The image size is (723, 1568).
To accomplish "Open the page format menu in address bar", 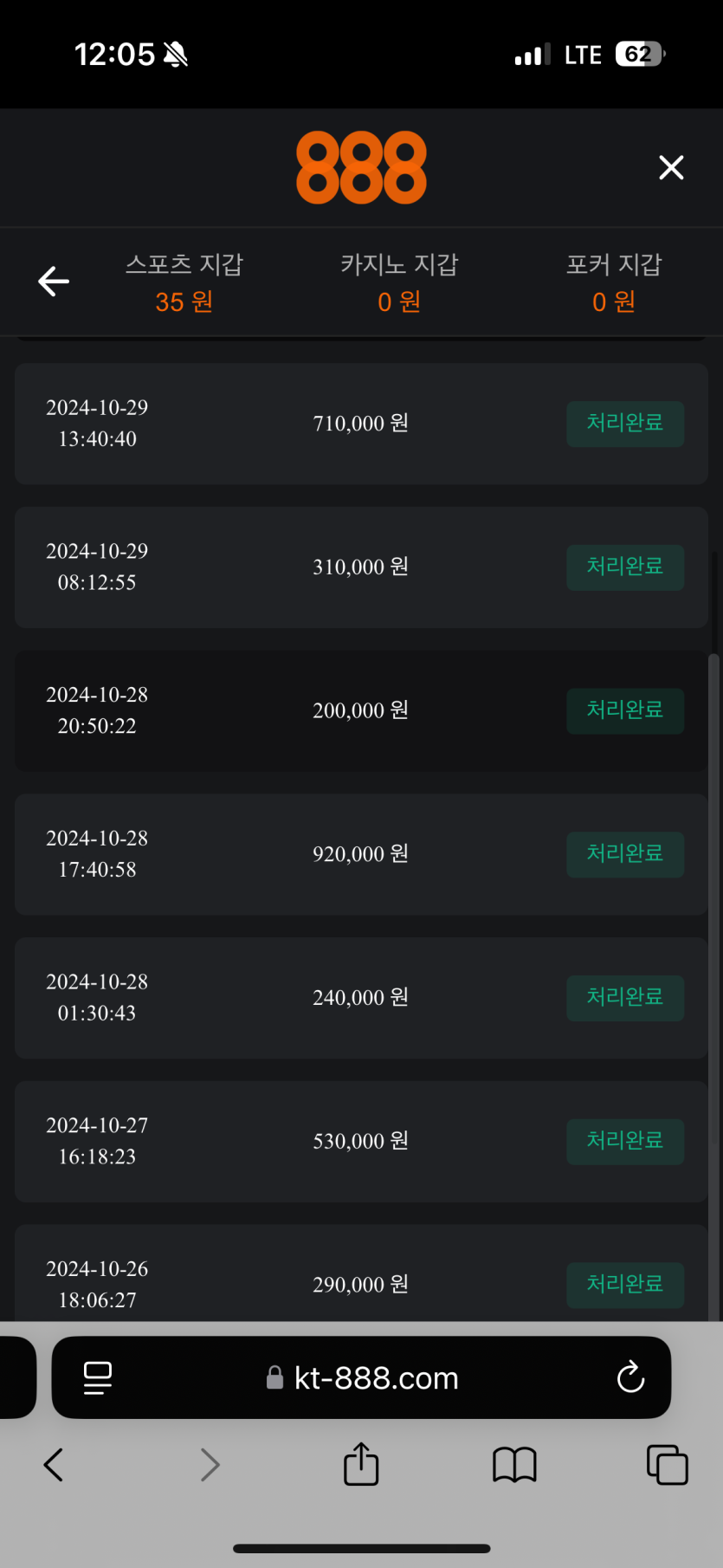I will click(x=98, y=1377).
